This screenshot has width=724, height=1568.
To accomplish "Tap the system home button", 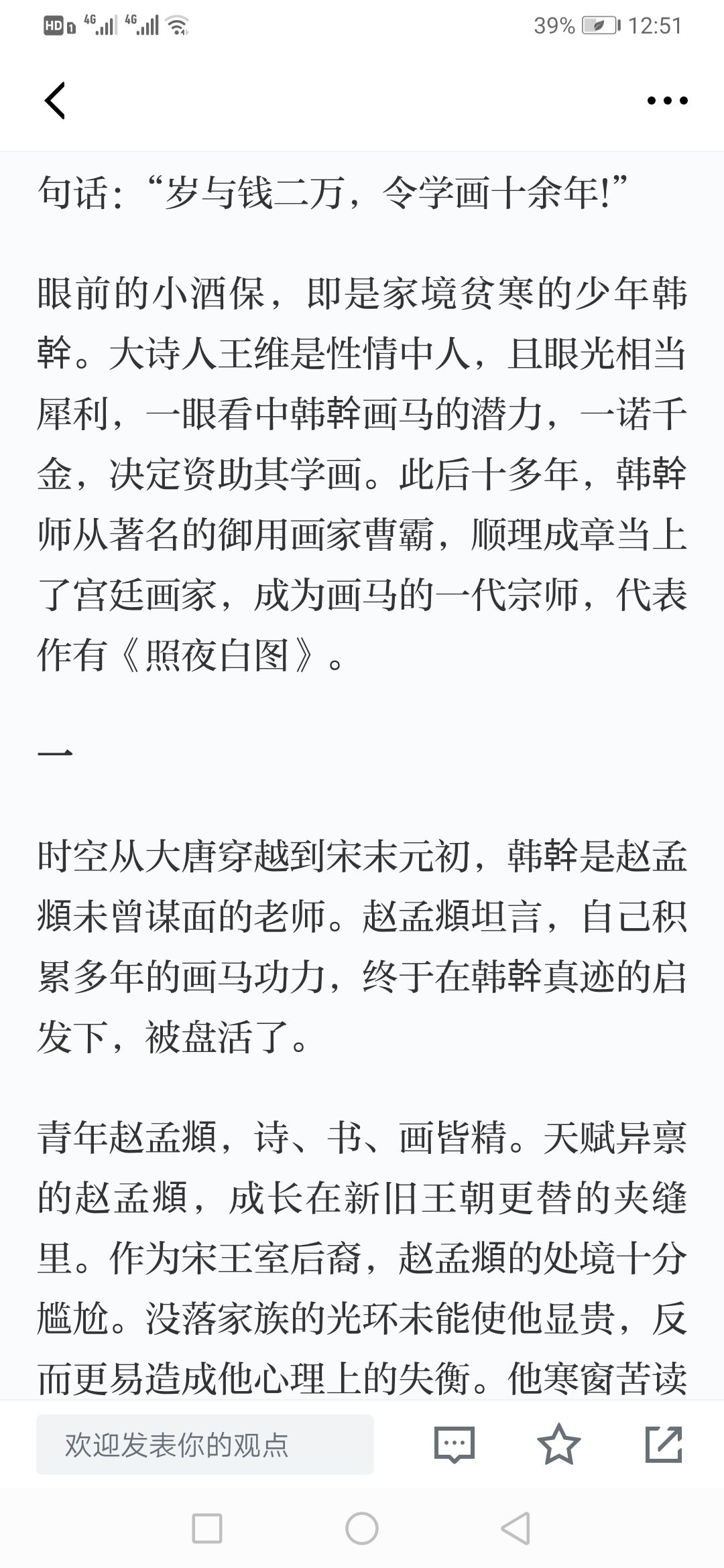I will (x=362, y=1528).
